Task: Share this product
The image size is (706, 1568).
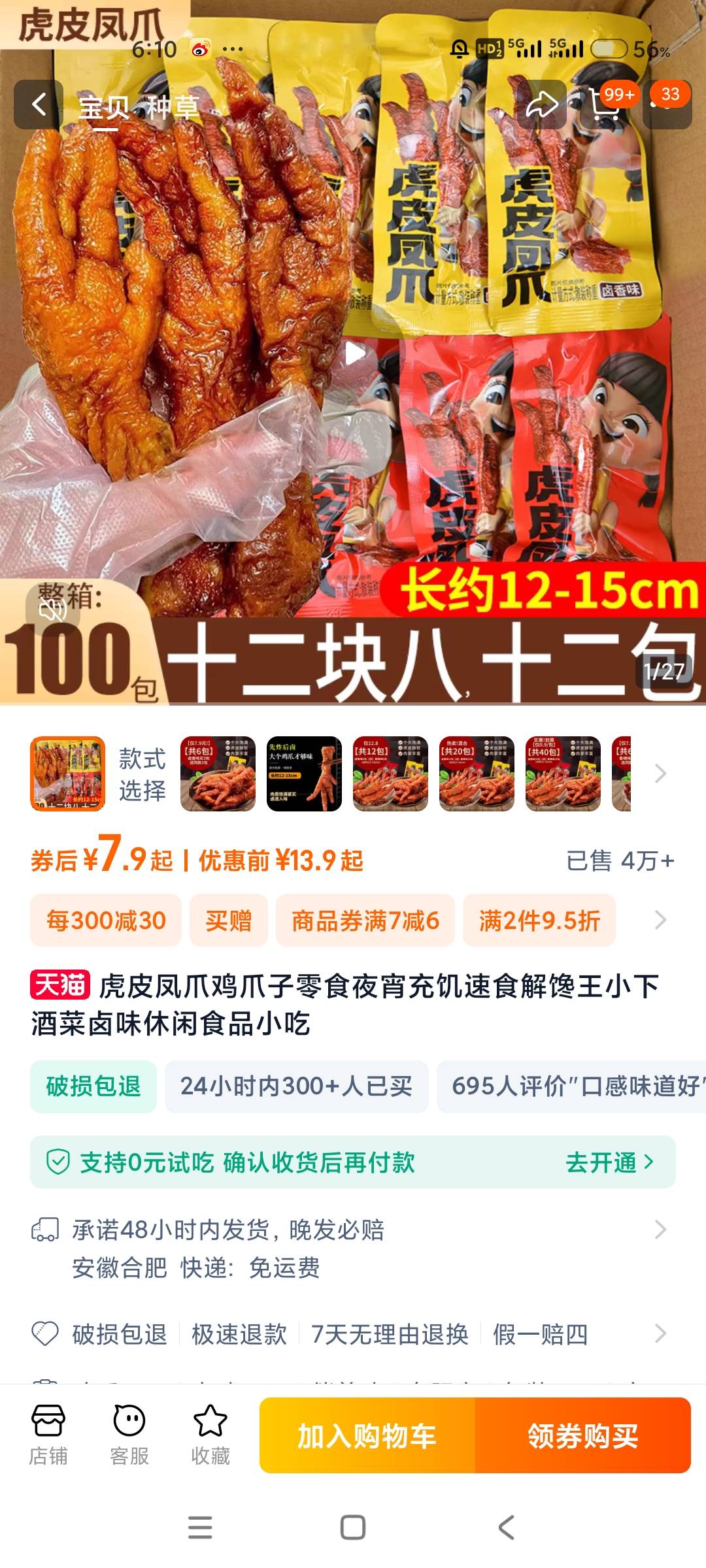Action: 542,105
